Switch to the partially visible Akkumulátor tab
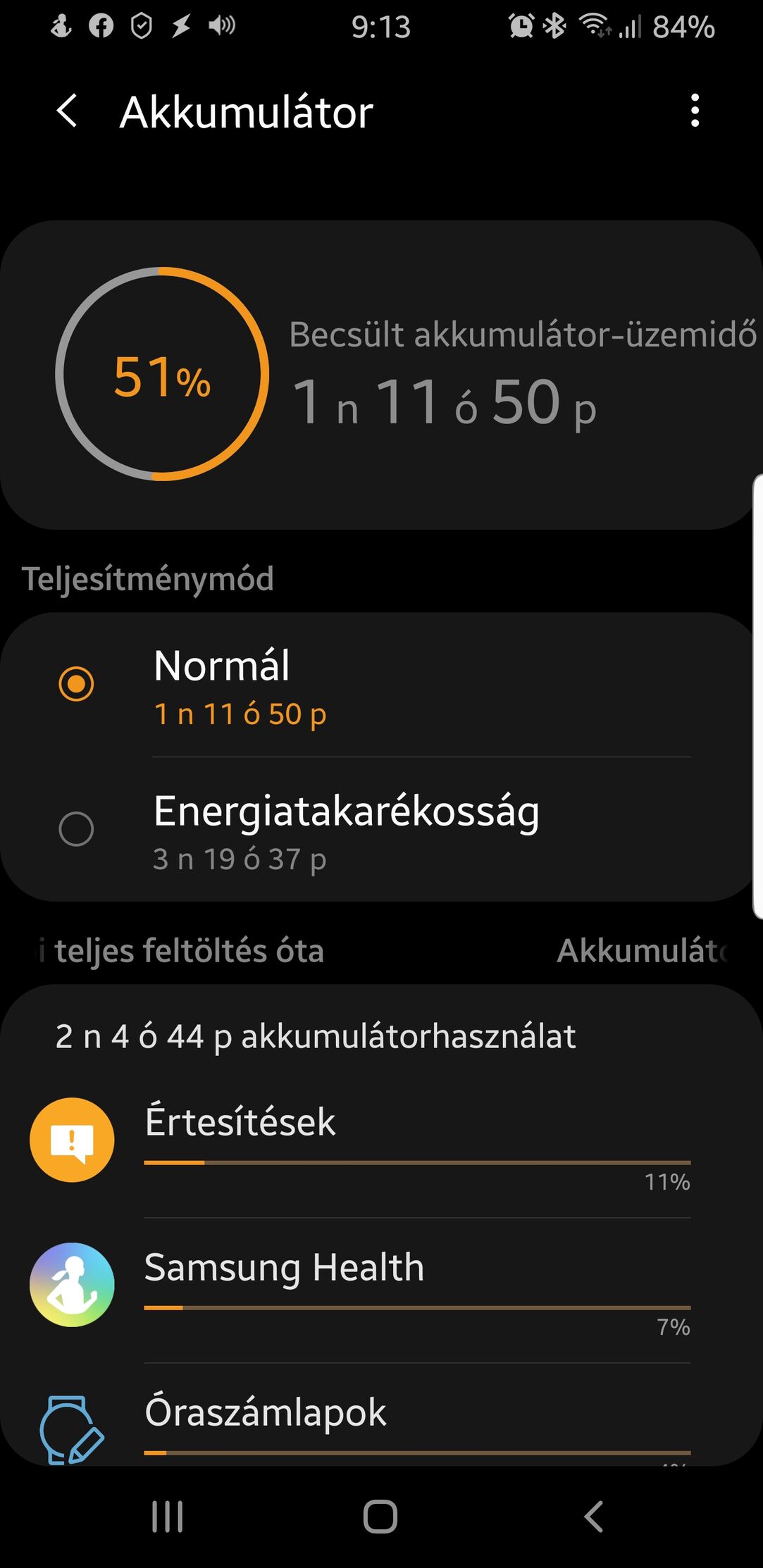 643,951
